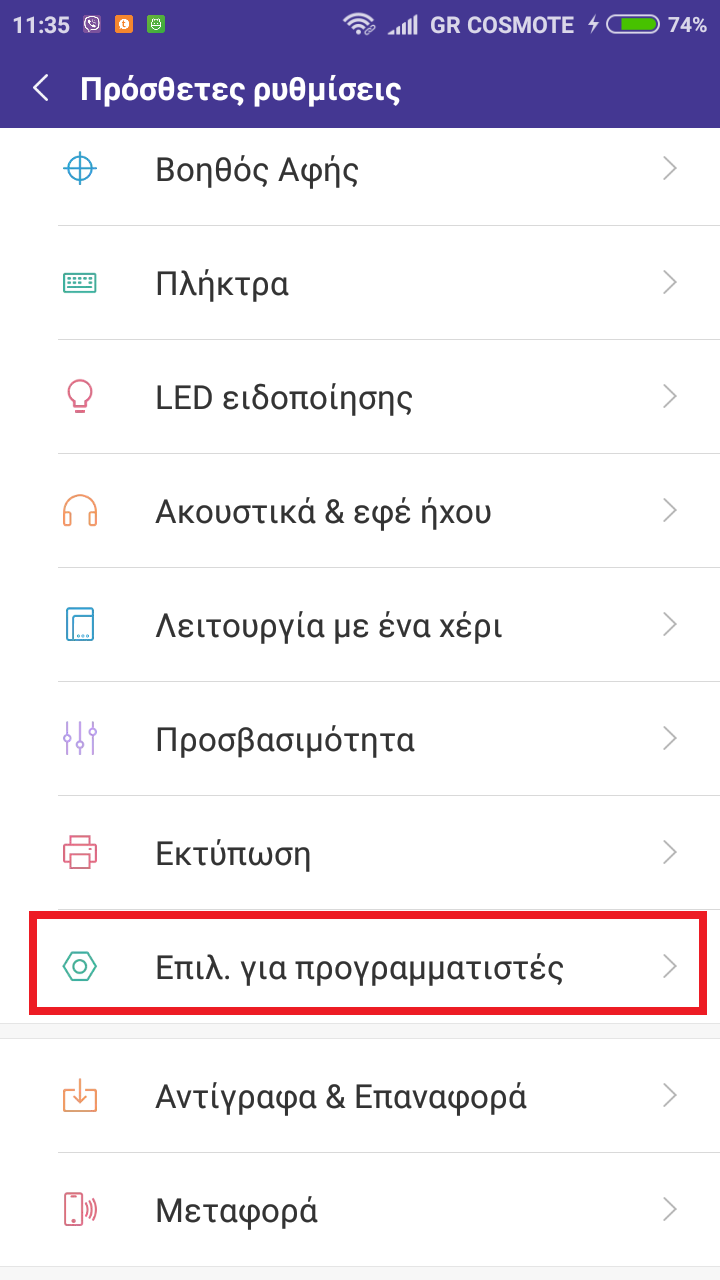
Task: Select the Μεταφορά row
Action: coord(360,1211)
